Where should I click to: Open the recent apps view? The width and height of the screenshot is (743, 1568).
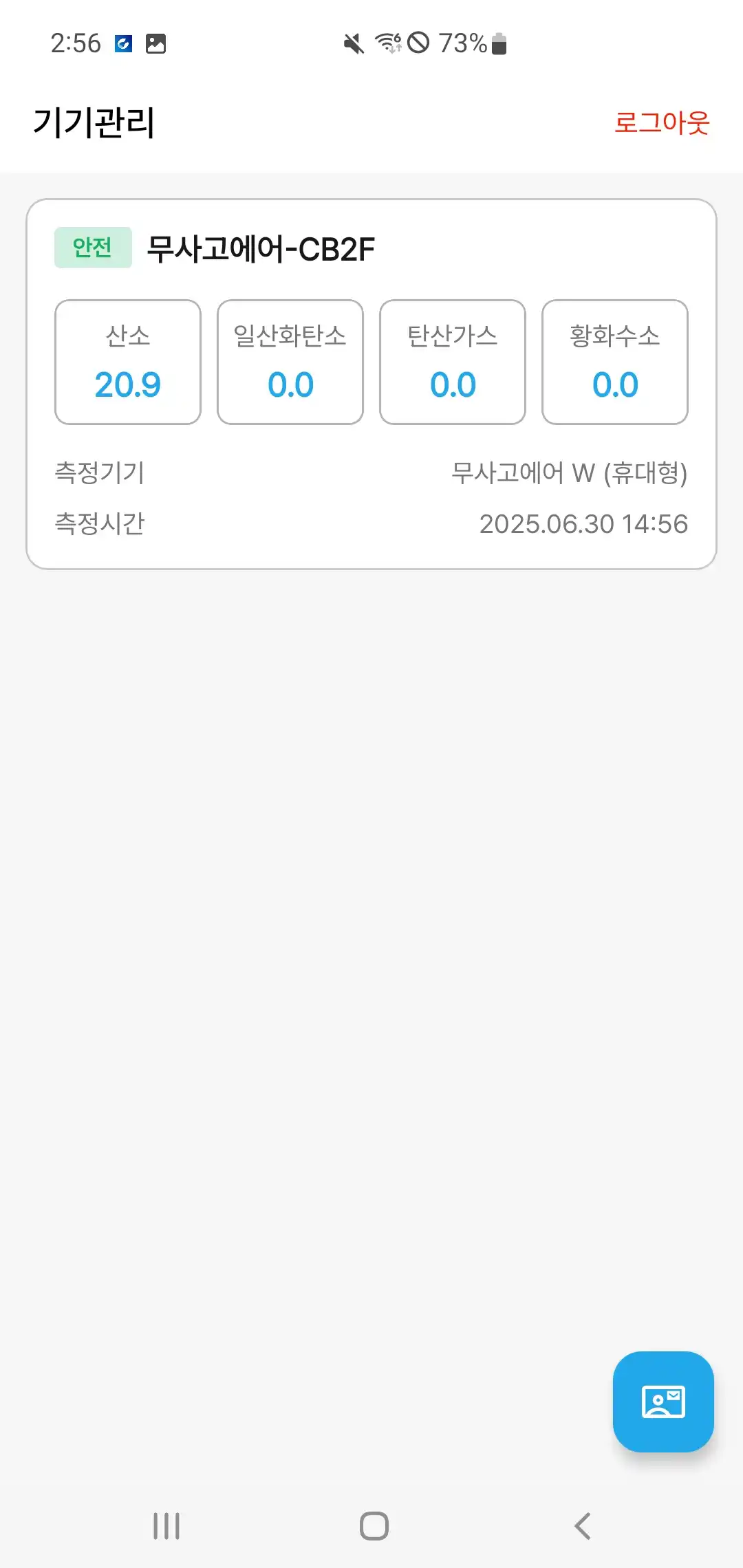(x=166, y=1525)
